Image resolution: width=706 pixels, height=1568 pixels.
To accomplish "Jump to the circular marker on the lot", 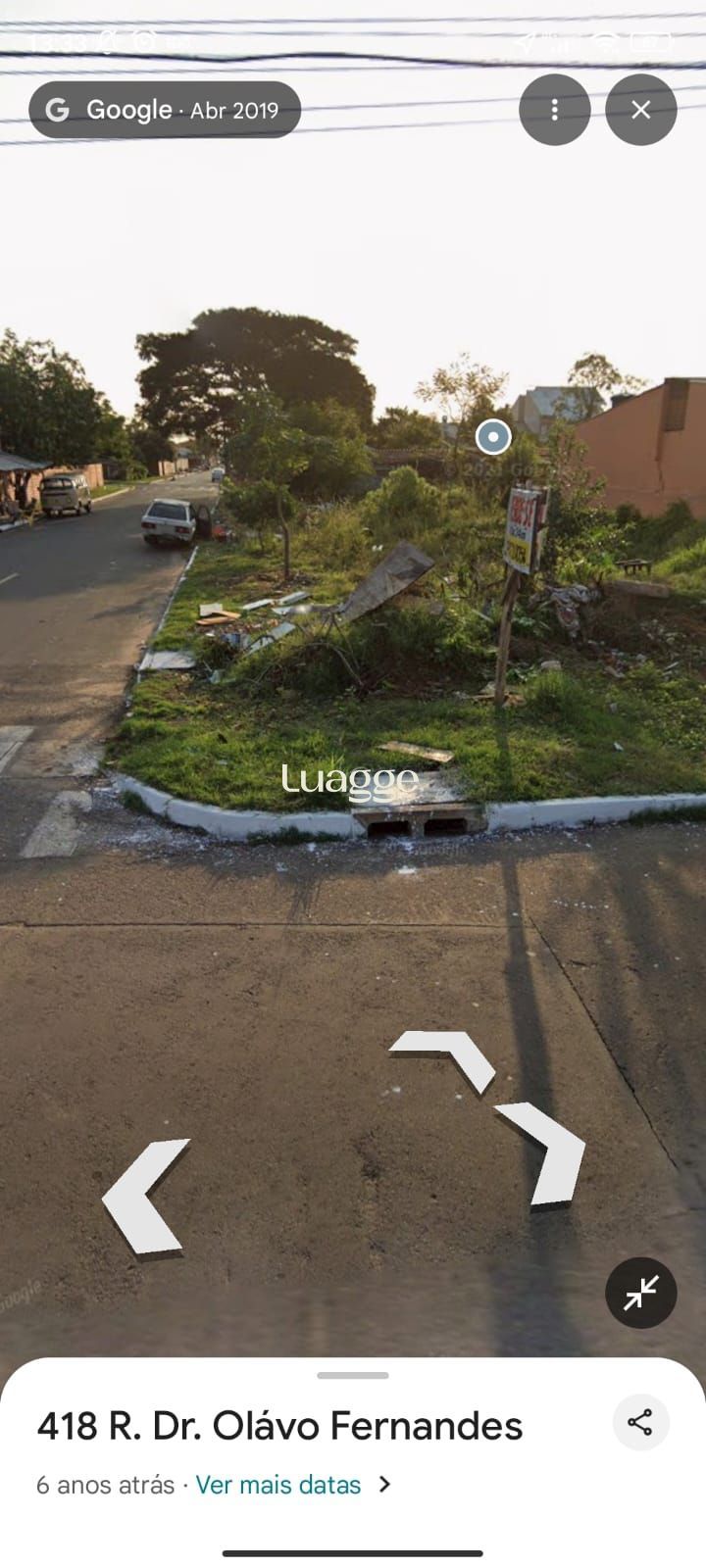I will tap(493, 437).
